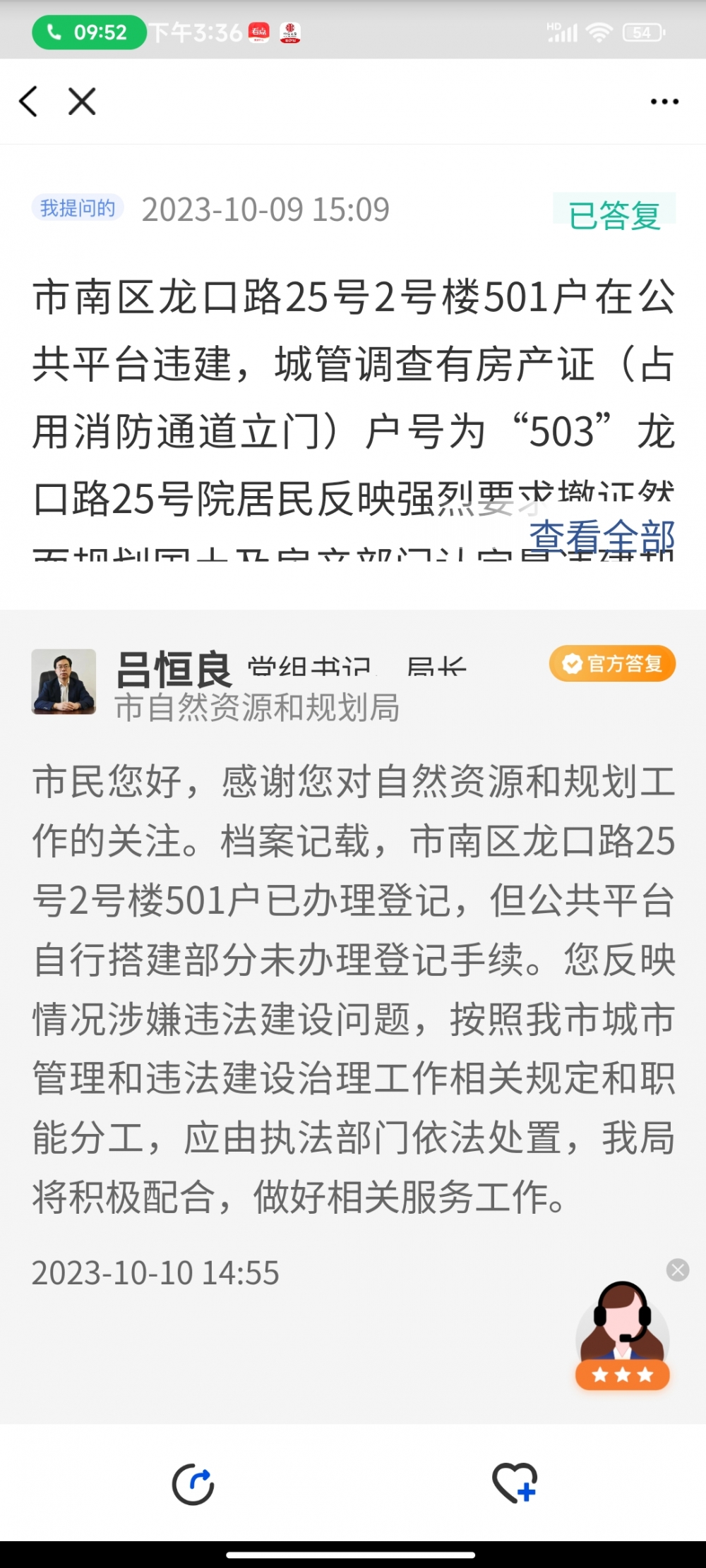
Task: Close the page with the X
Action: (x=82, y=102)
